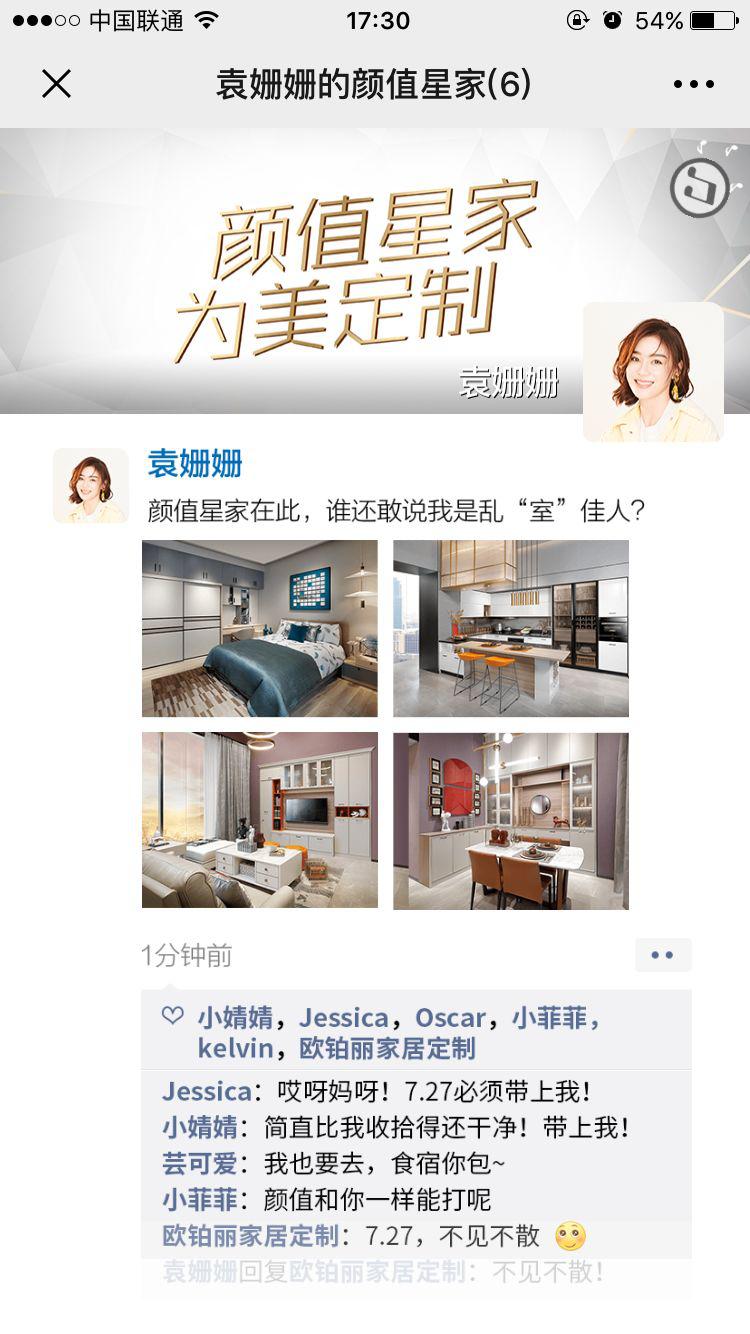Select Jessica in the likes list
Image resolution: width=750 pixels, height=1334 pixels.
tap(345, 1017)
